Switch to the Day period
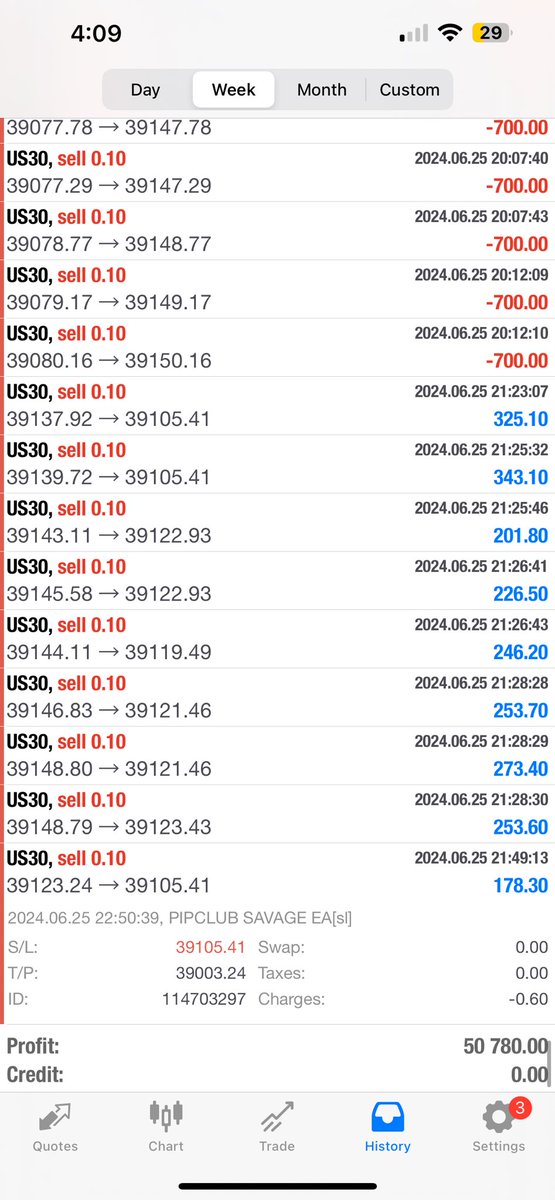The image size is (555, 1200). coord(146,89)
